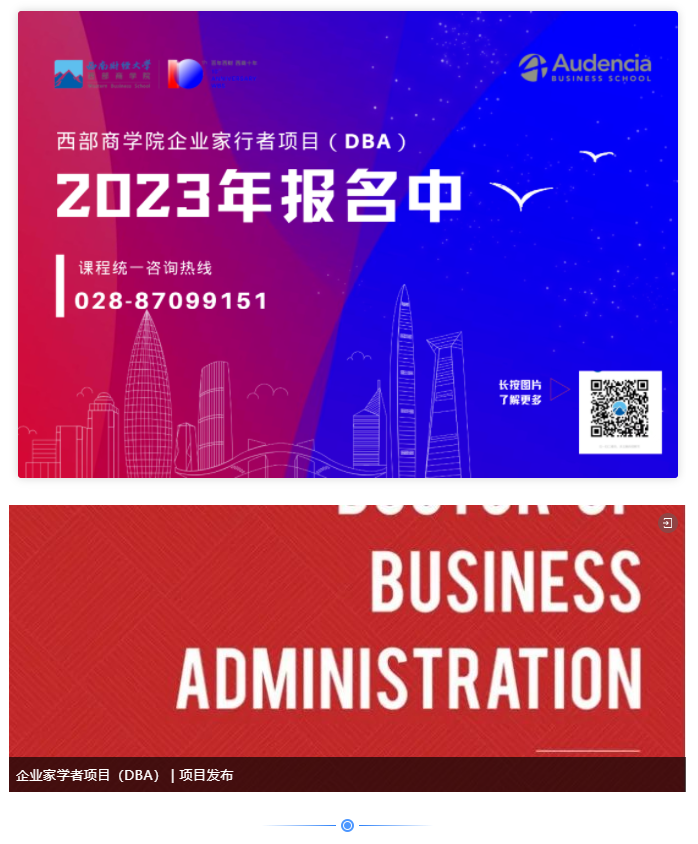The height and width of the screenshot is (844, 698).
Task: Tap the enter icon on the DBA card
Action: click(667, 523)
